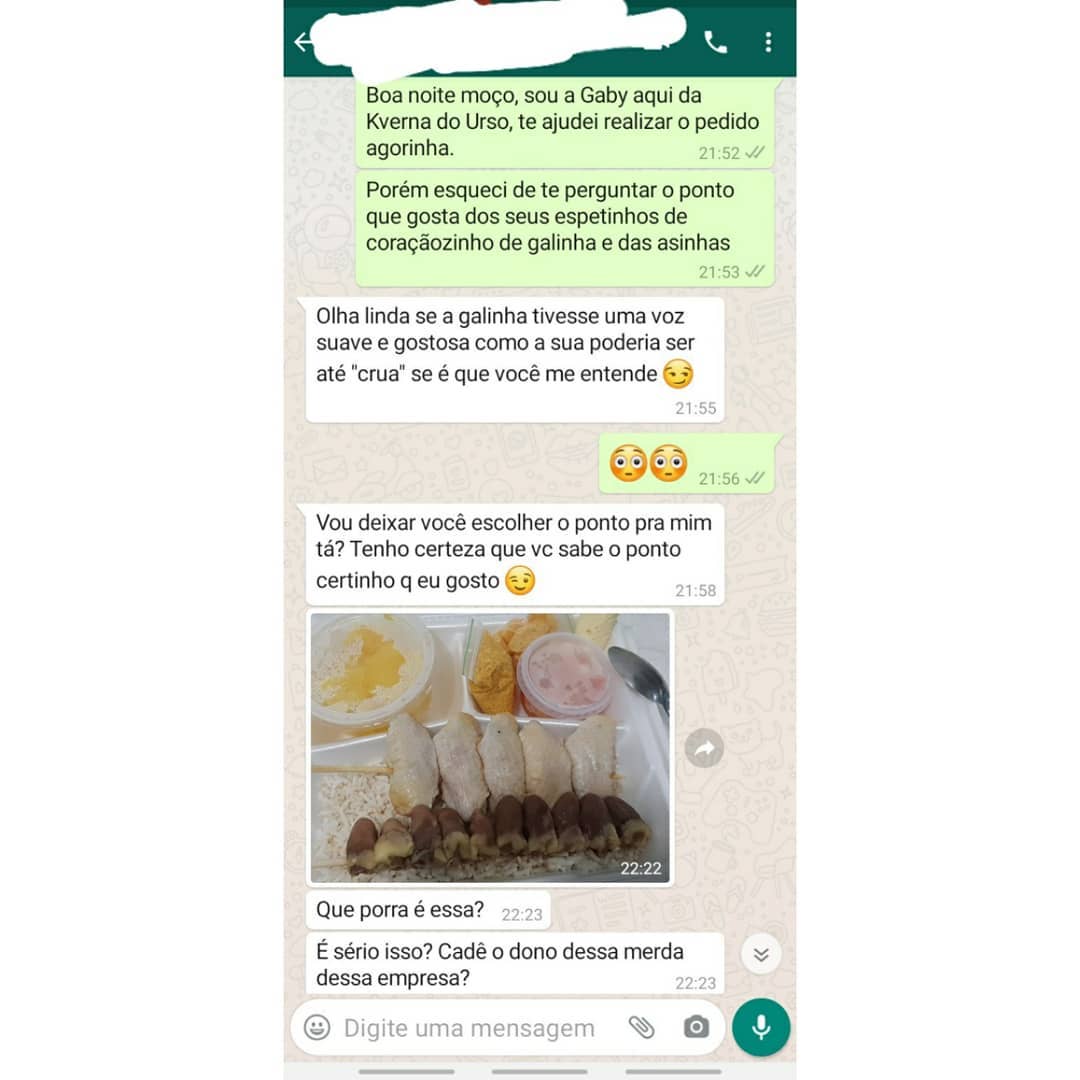
Task: Open the chat overflow menu
Action: point(768,42)
